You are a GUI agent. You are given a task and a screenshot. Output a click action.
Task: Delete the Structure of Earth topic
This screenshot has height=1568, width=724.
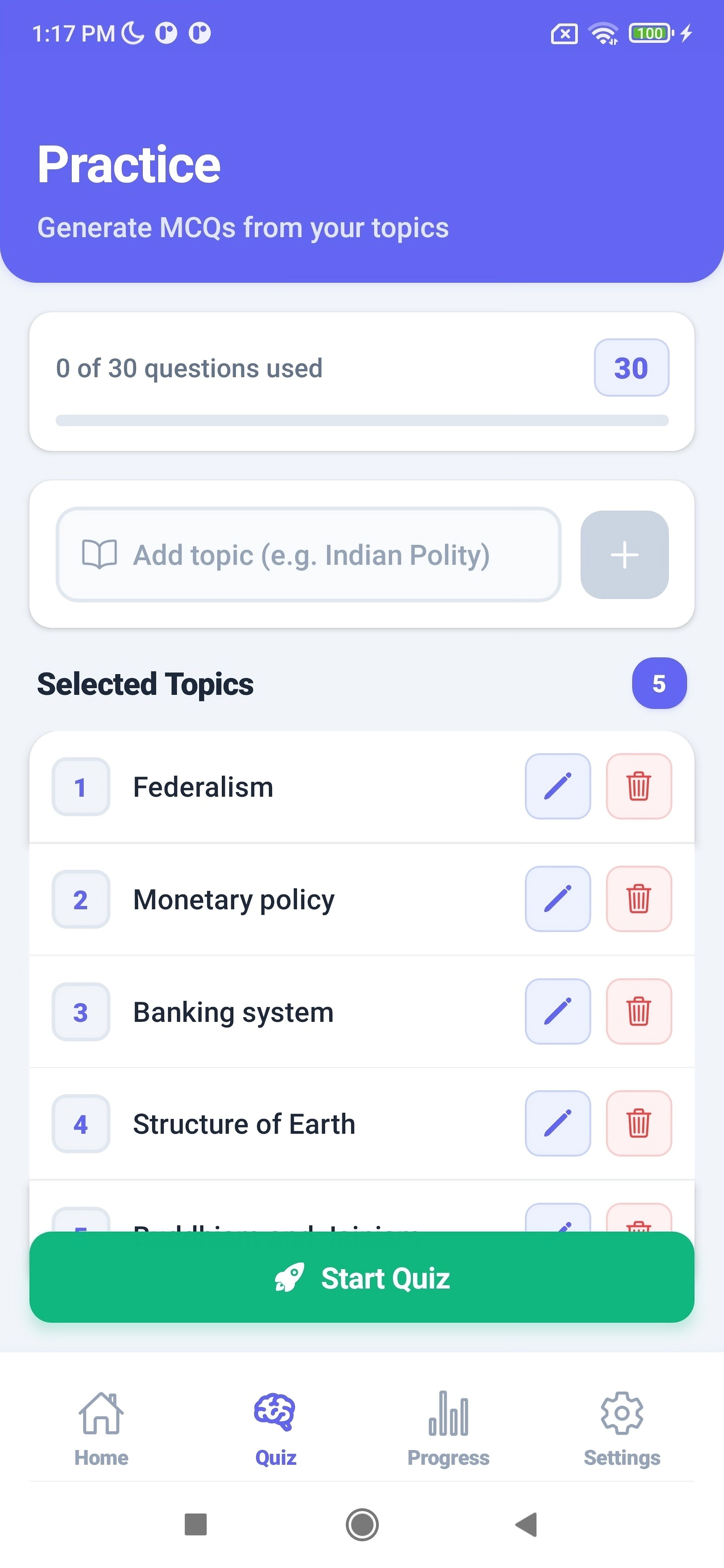tap(639, 1124)
